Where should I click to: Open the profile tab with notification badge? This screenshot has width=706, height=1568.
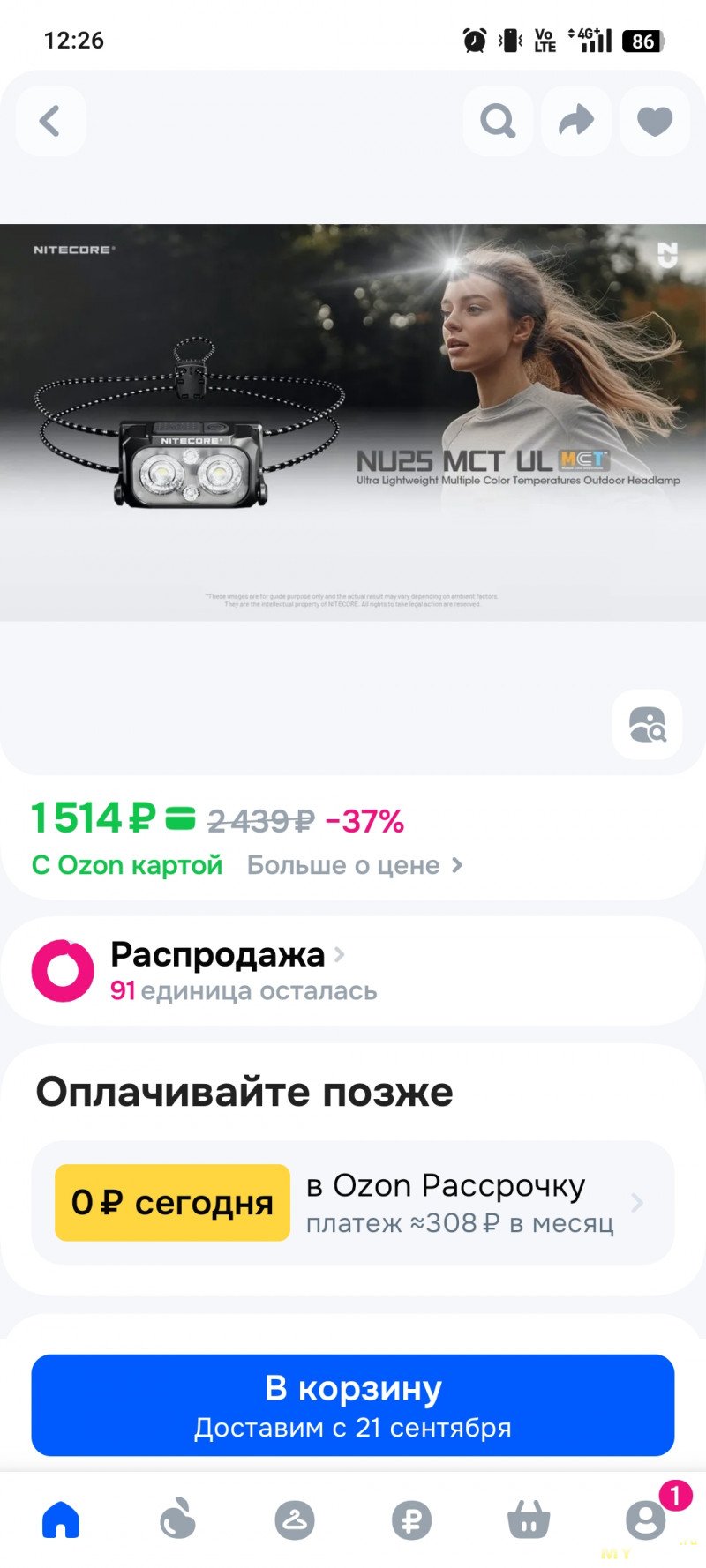[x=646, y=1519]
